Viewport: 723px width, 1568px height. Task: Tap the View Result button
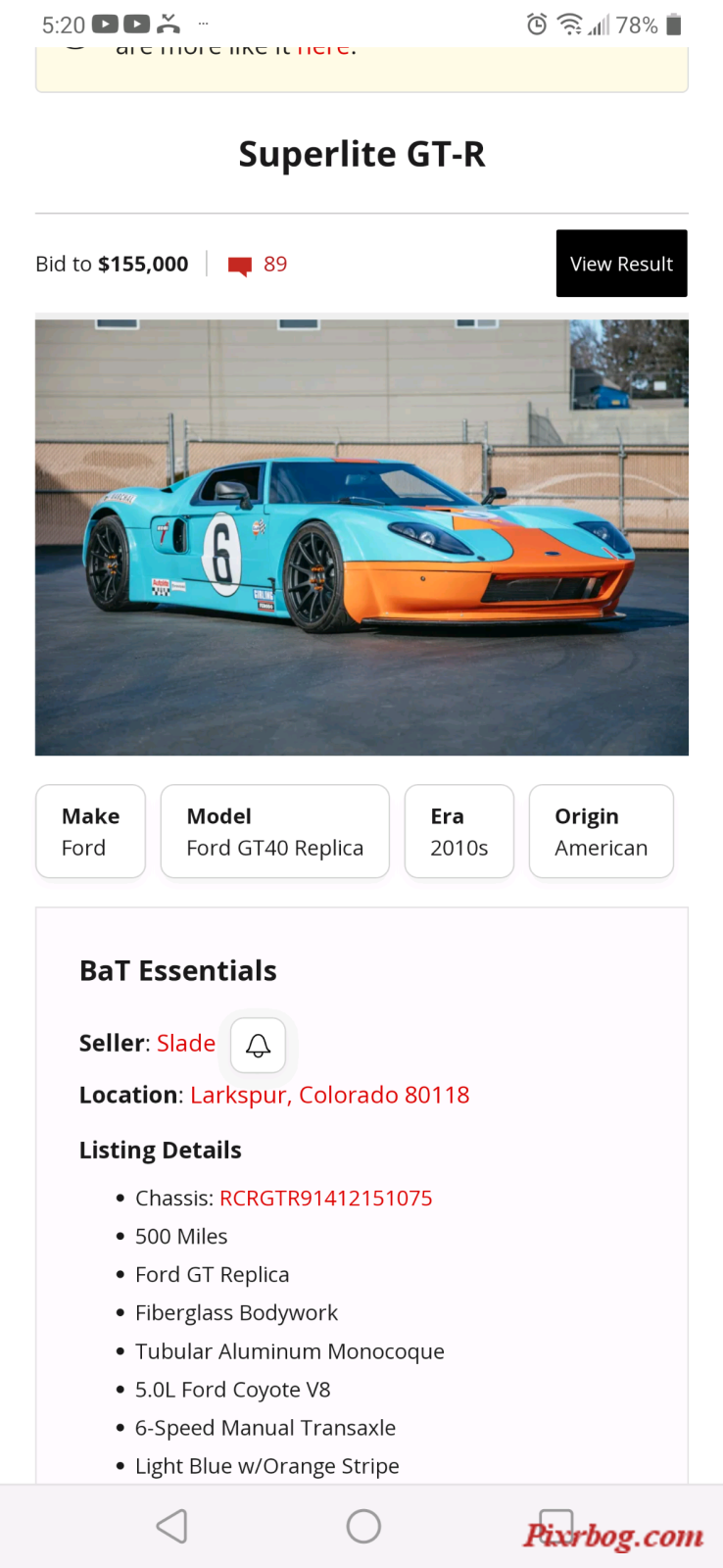pyautogui.click(x=621, y=264)
